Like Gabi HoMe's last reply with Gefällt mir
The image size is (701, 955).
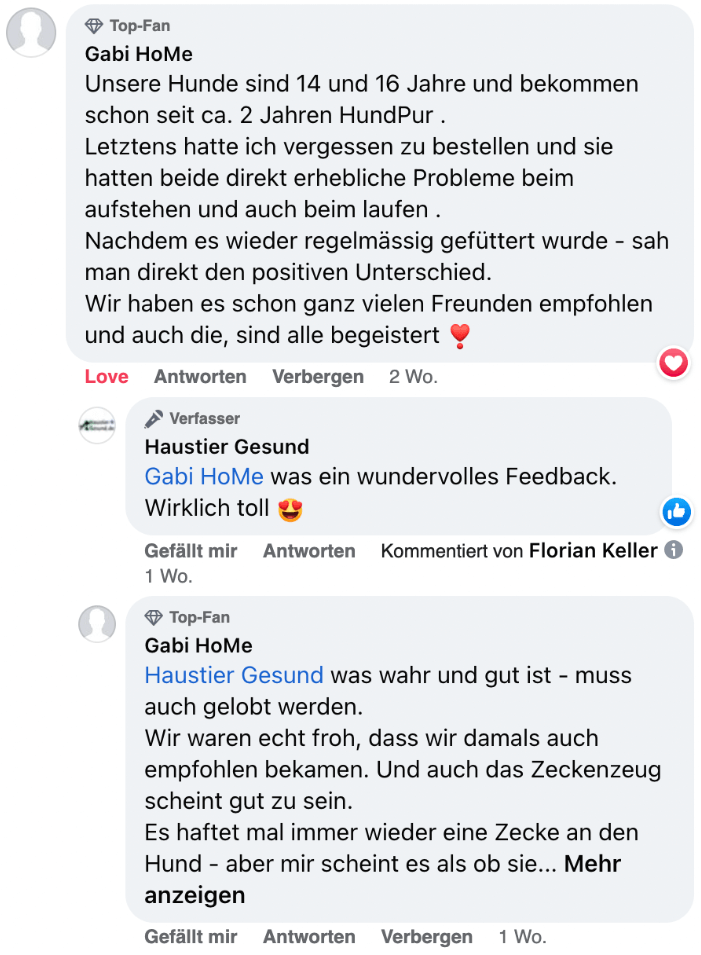click(191, 937)
